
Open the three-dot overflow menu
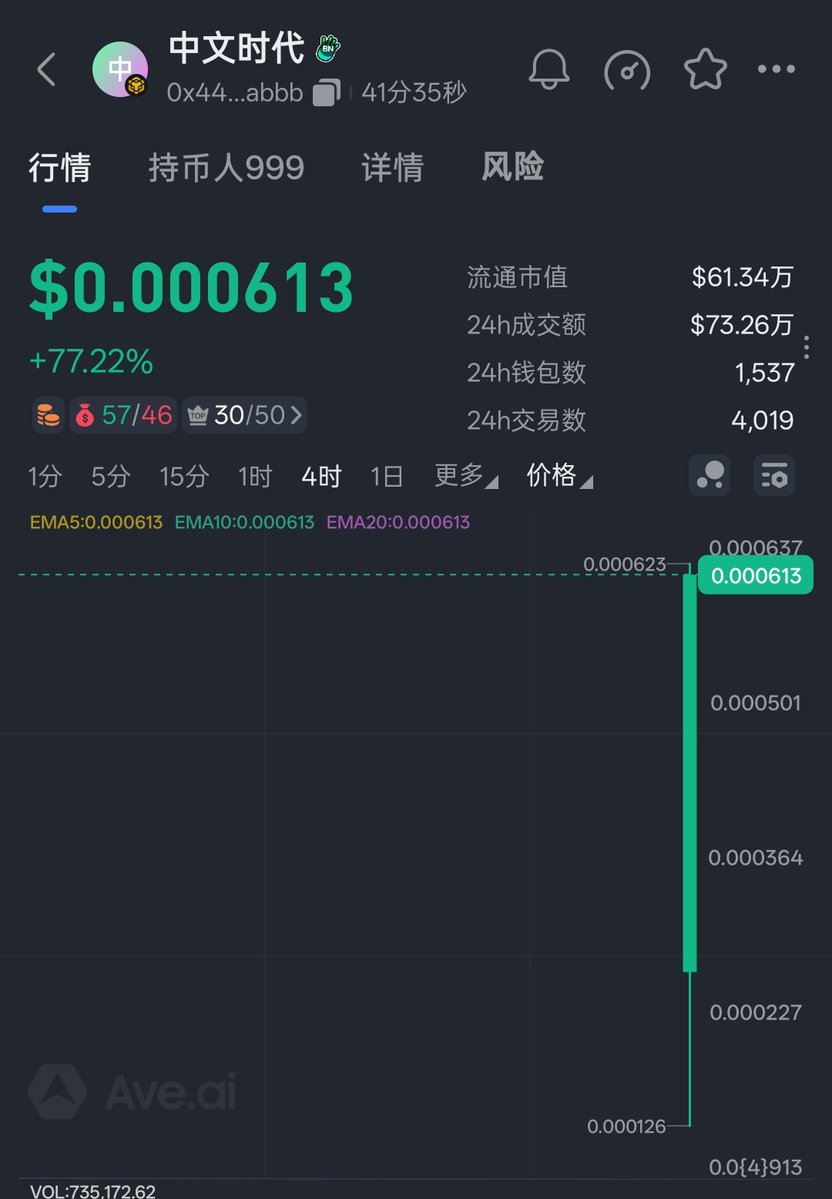click(777, 70)
